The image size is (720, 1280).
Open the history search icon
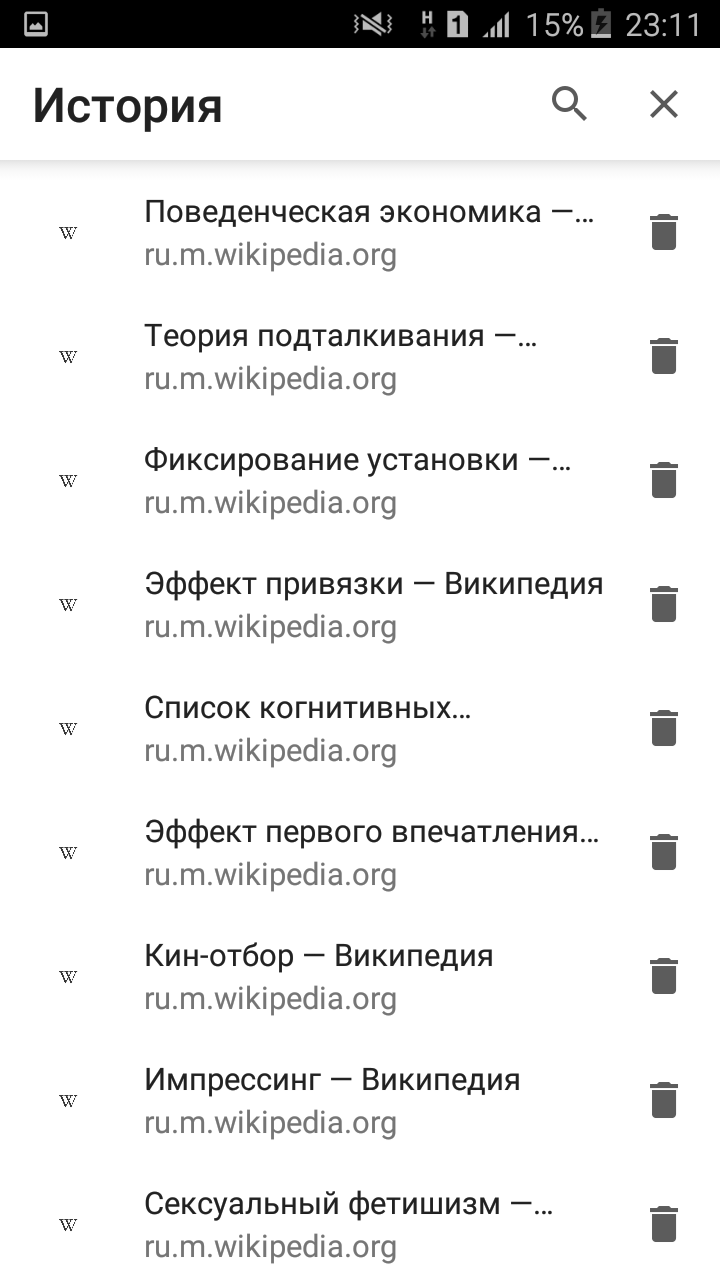[x=569, y=104]
